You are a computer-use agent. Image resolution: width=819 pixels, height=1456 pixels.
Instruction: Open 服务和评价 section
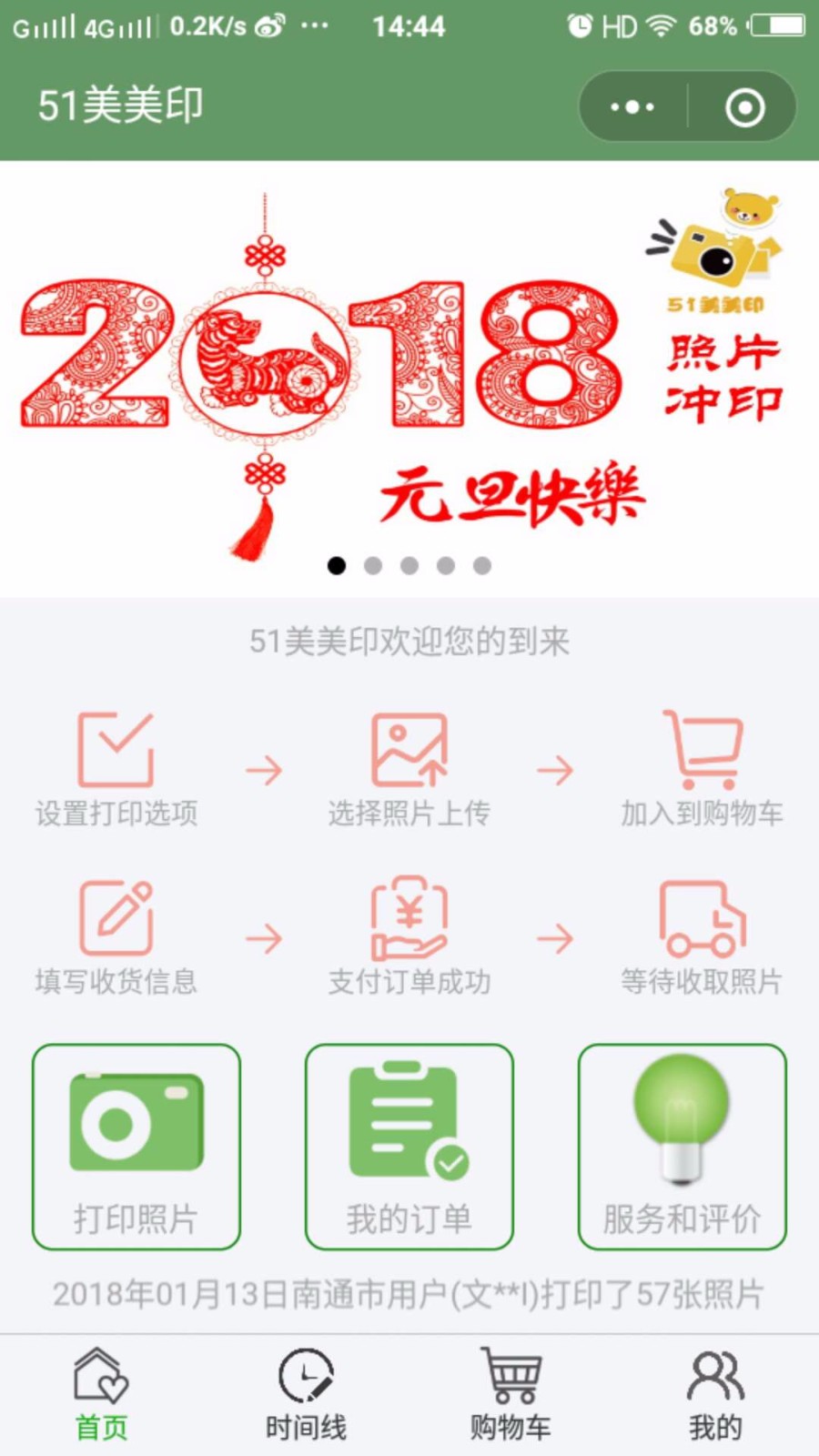tap(682, 1147)
